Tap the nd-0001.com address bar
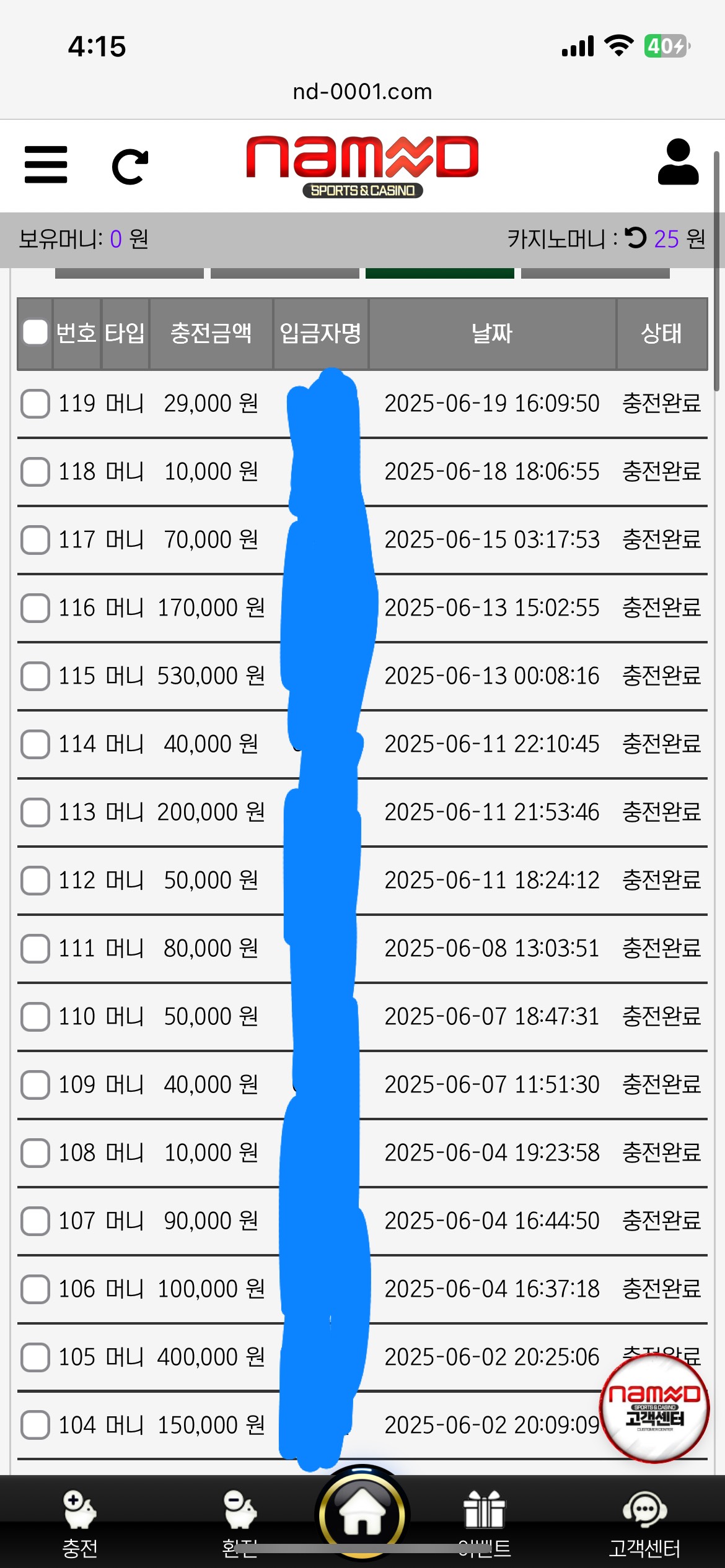This screenshot has height=1568, width=725. 362,92
